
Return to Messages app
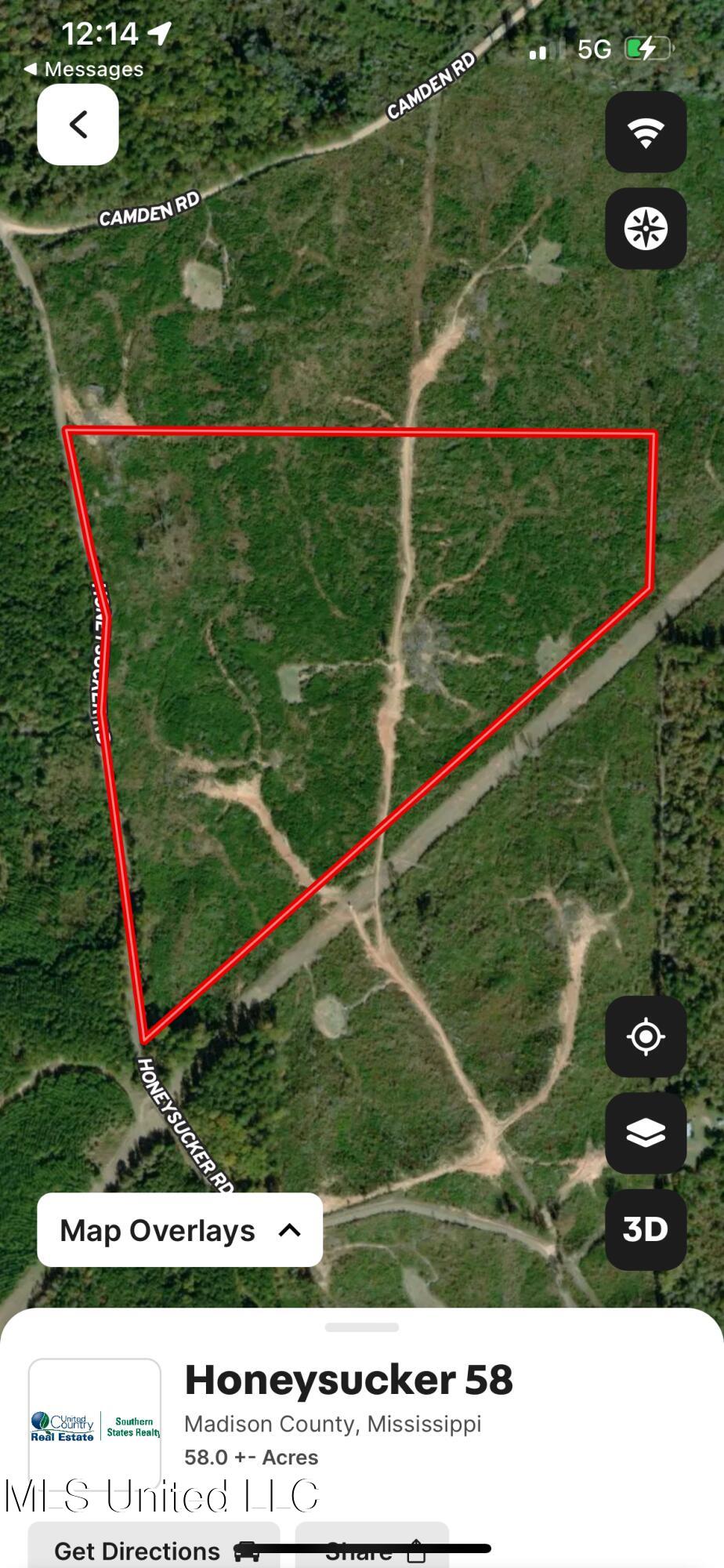point(84,69)
